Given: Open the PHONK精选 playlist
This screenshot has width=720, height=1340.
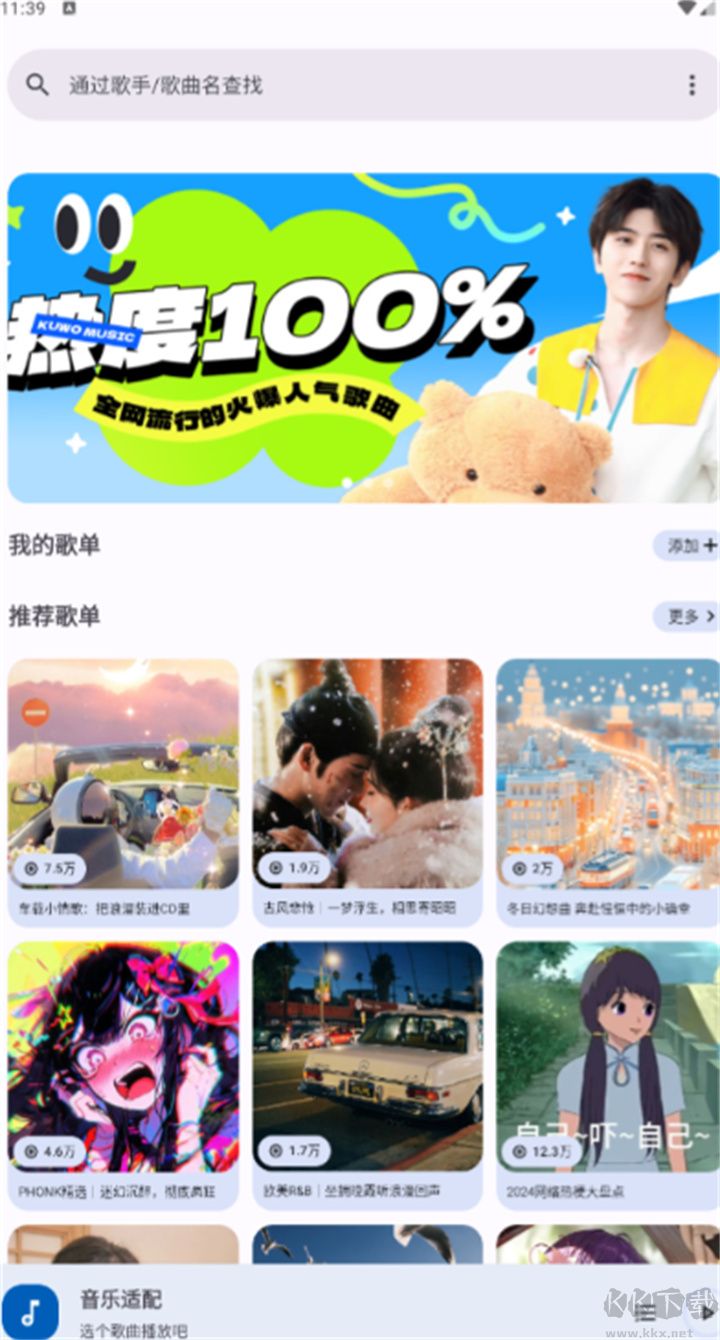Looking at the screenshot, I should pyautogui.click(x=123, y=1058).
